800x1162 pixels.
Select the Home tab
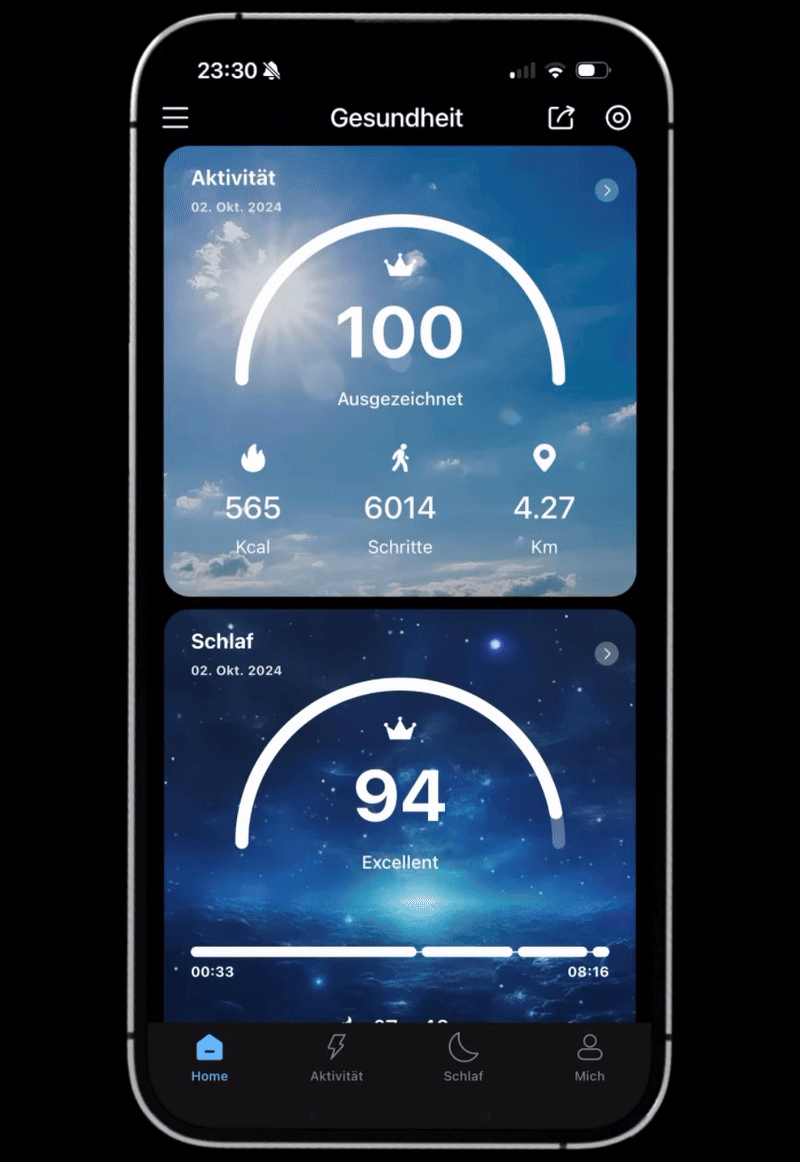click(x=210, y=1058)
